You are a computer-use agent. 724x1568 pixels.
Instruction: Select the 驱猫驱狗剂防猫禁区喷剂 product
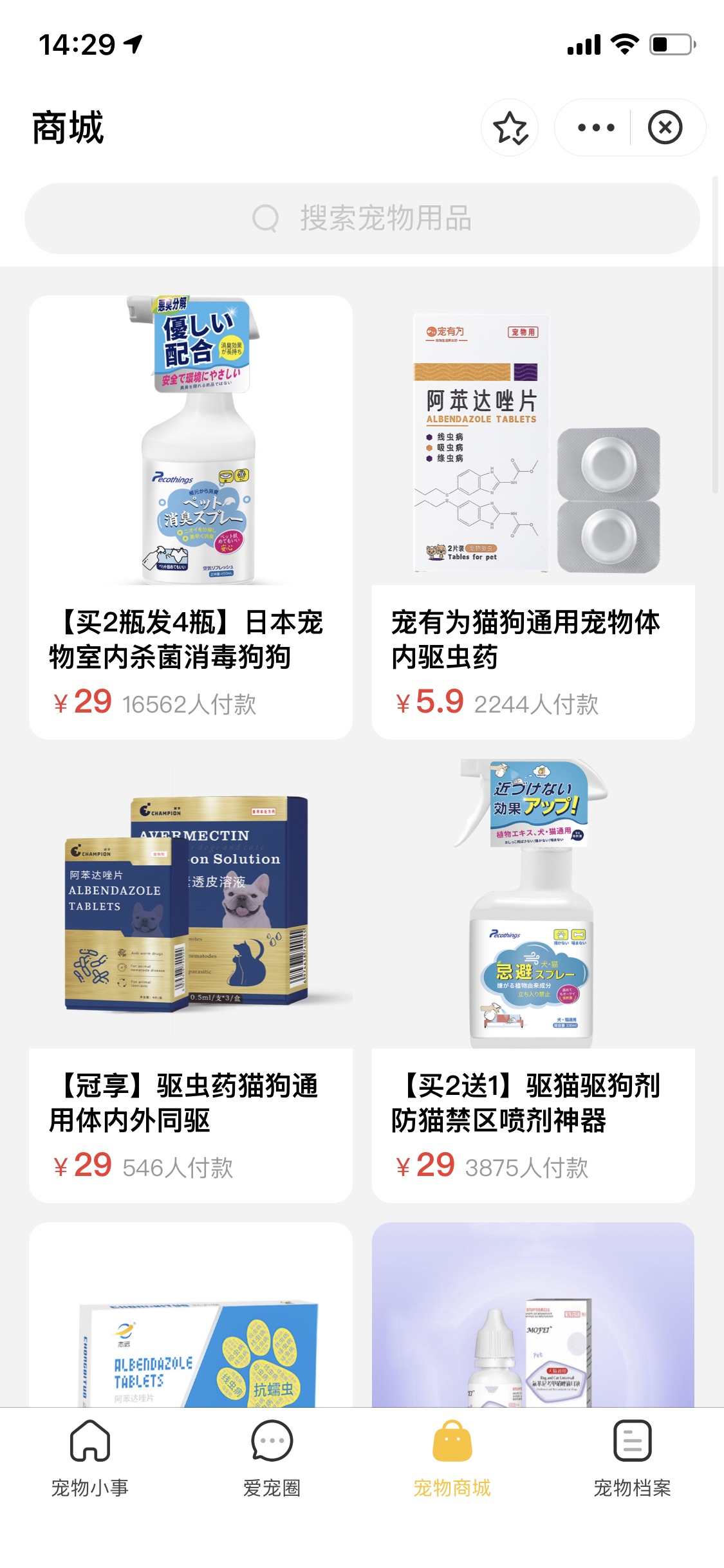[x=533, y=980]
